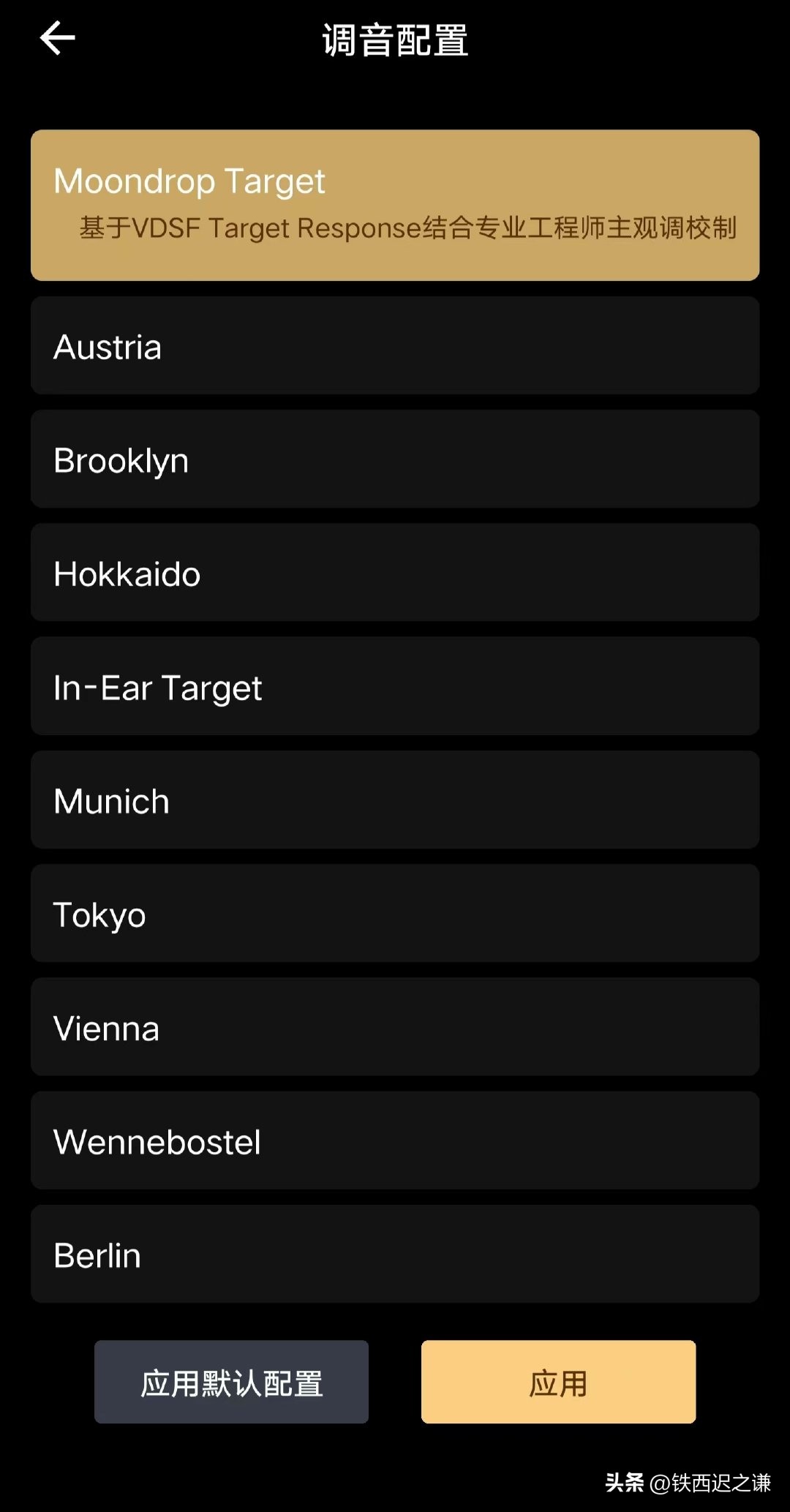The image size is (790, 1512).
Task: Select the In-Ear Target preset
Action: point(395,686)
